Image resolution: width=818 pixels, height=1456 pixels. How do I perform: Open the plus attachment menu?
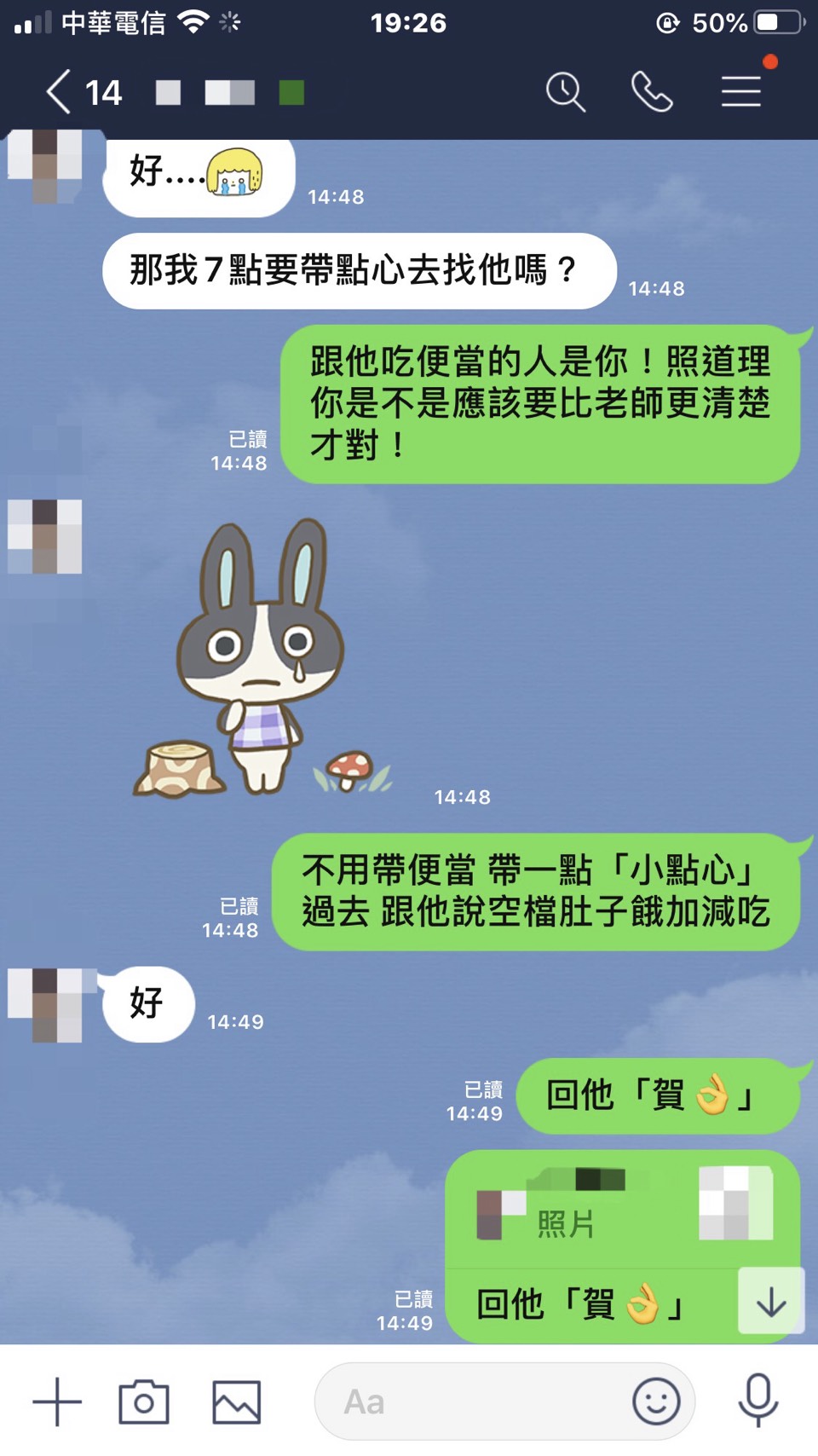click(x=57, y=1401)
